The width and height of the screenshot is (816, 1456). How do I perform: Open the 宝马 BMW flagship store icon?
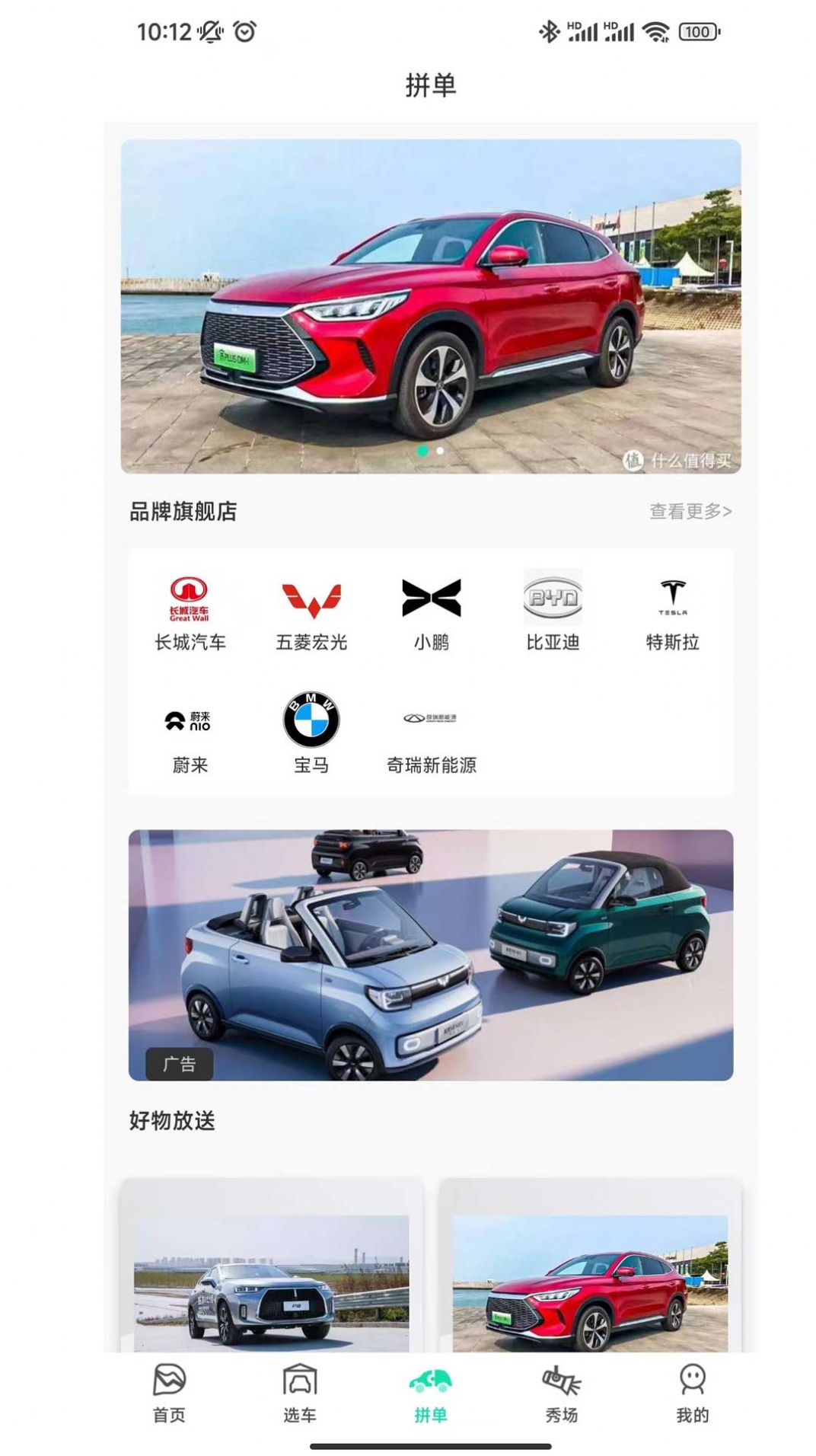pyautogui.click(x=309, y=717)
